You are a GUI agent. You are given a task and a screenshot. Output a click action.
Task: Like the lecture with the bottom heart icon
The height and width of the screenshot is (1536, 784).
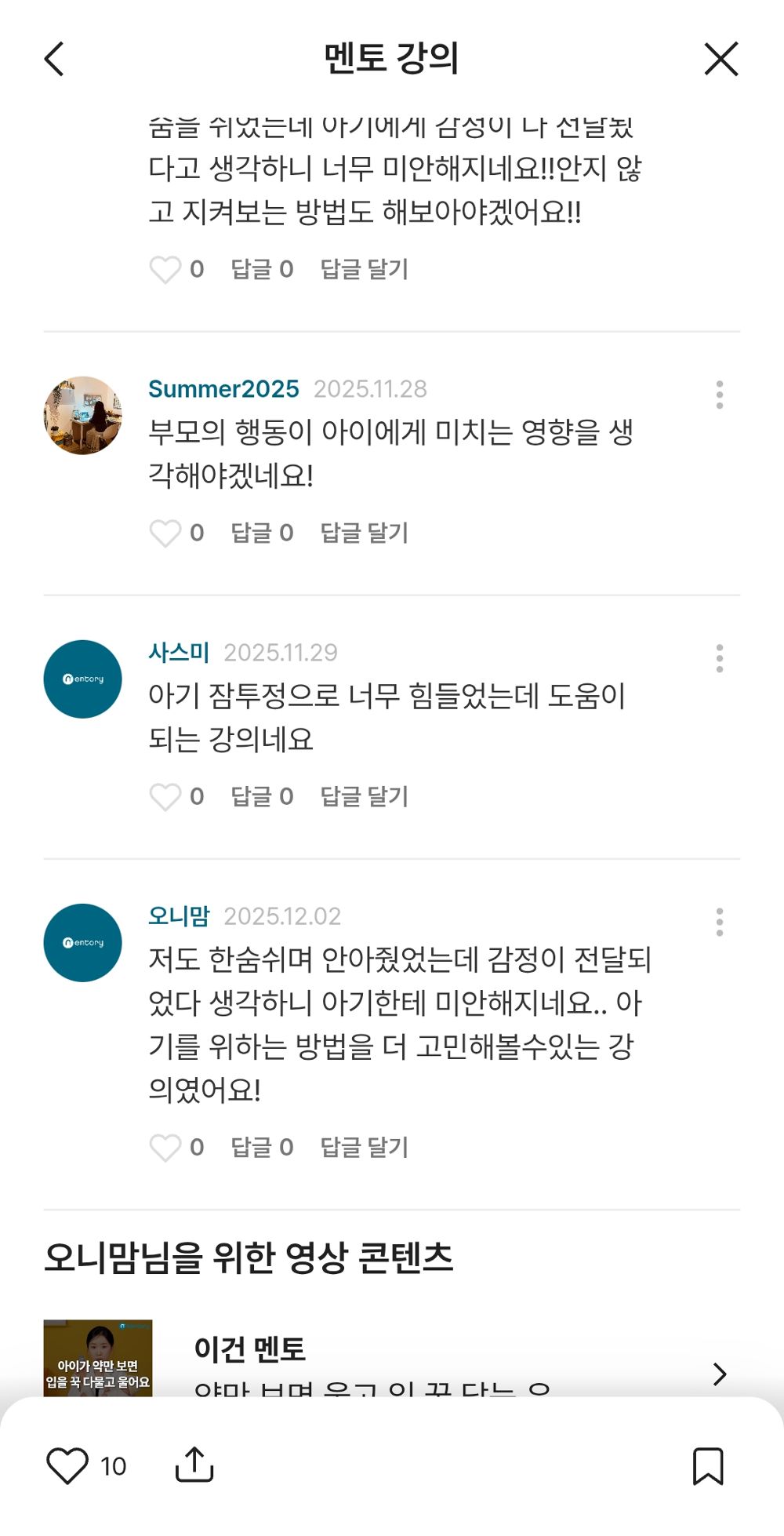[69, 1464]
